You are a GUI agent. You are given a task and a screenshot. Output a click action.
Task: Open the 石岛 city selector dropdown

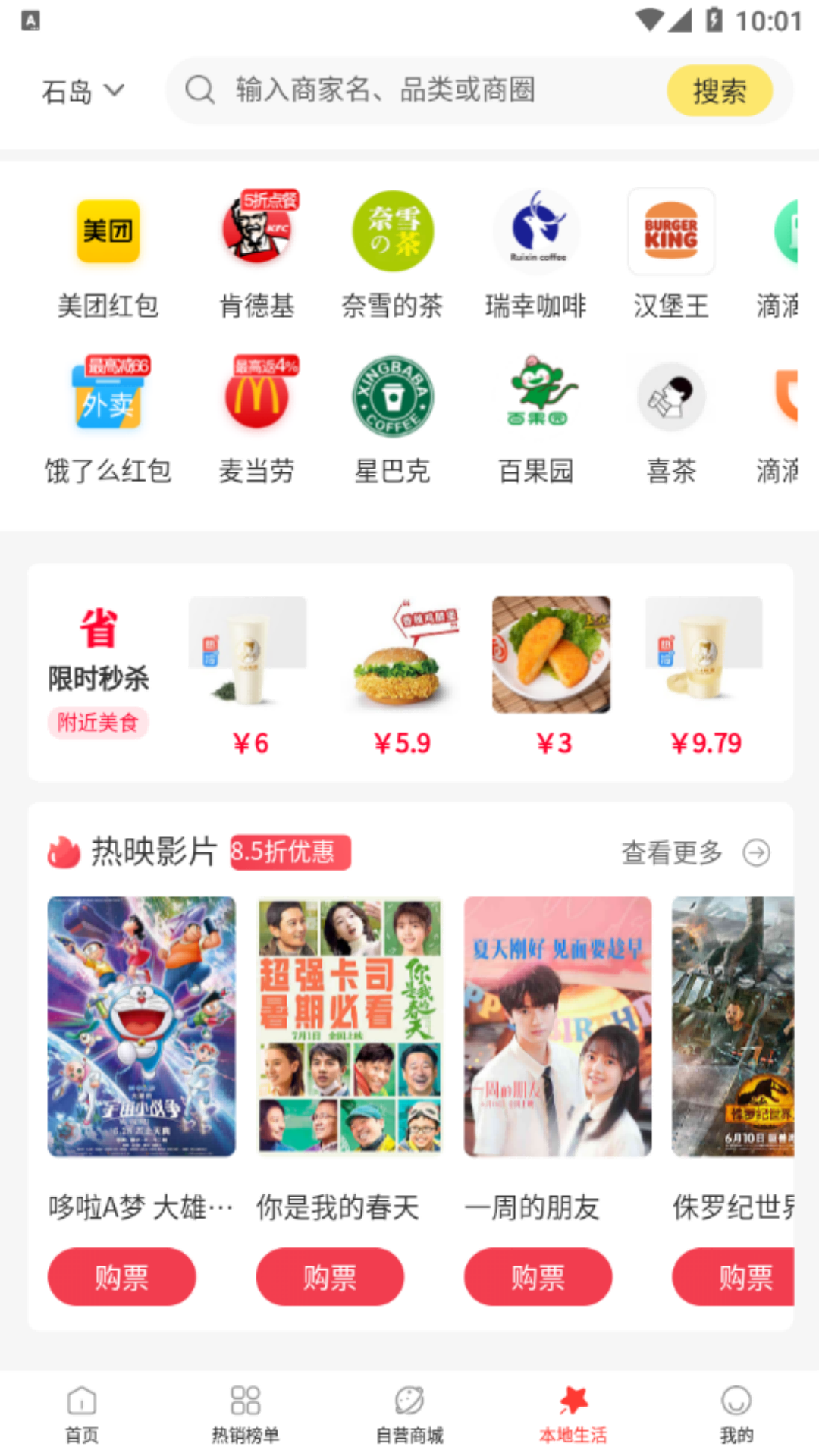pos(82,92)
